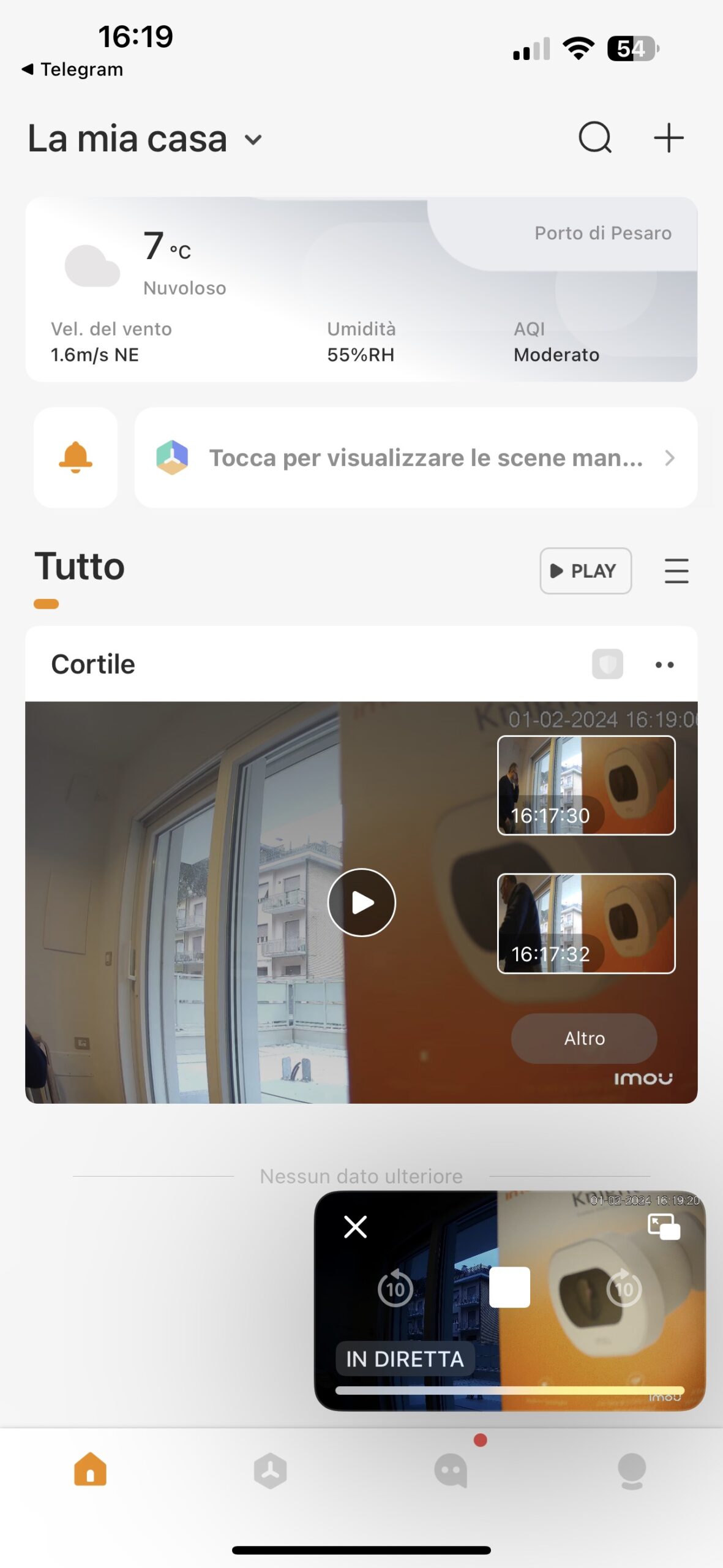Stop the floating video playback

tap(509, 1287)
